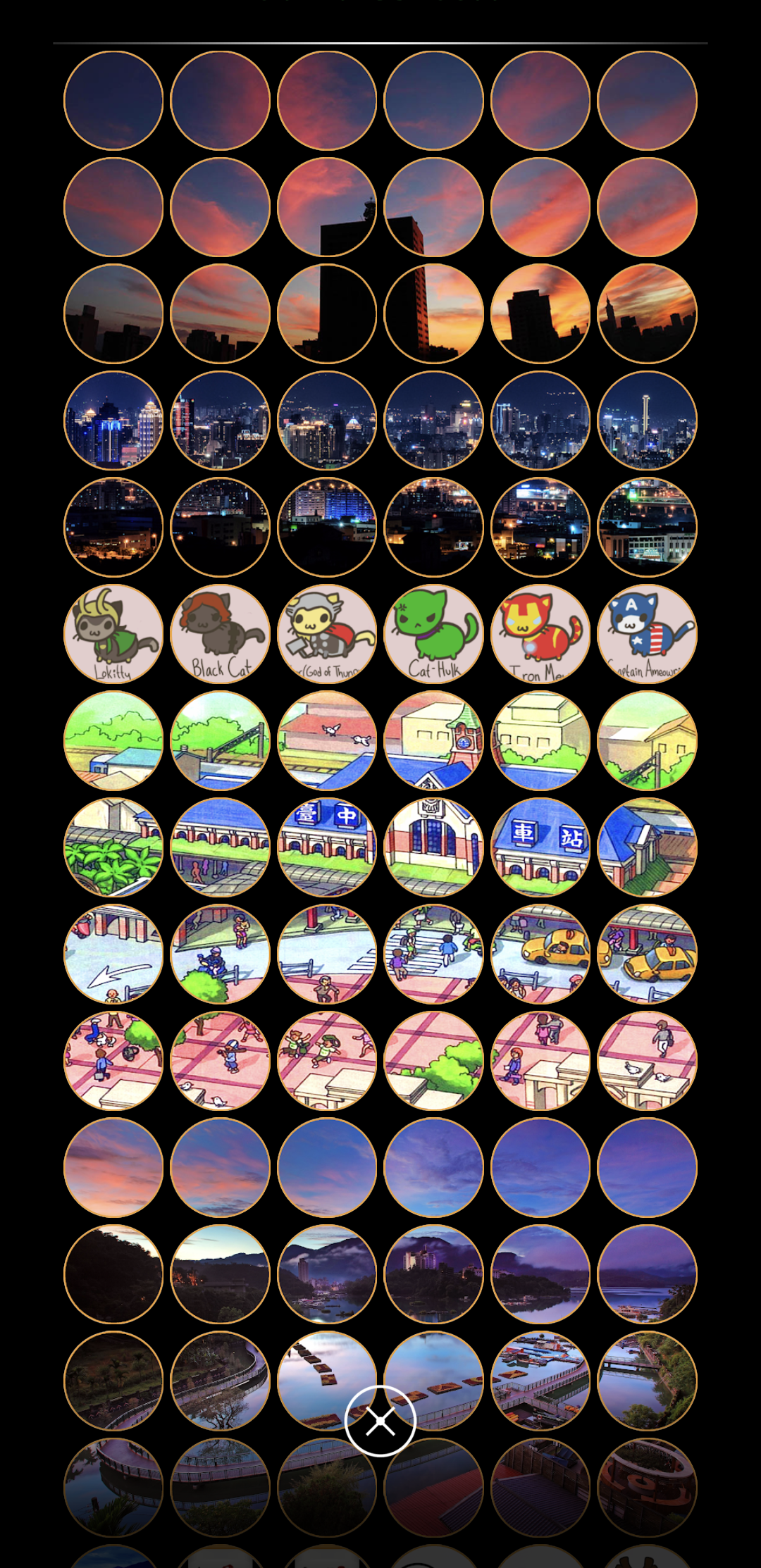Close the circle grid overlay
Viewport: 761px width, 1568px height.
[380, 1421]
